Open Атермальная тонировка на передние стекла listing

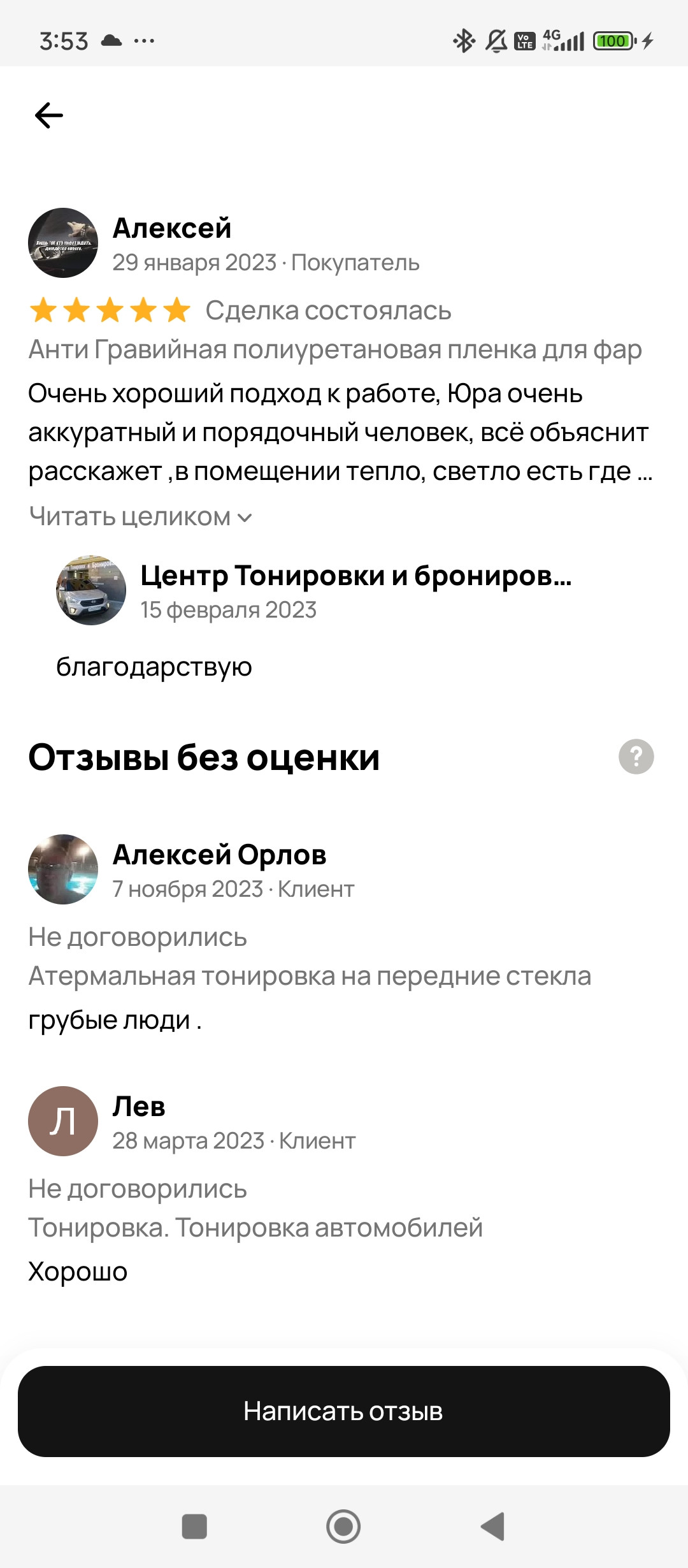coord(310,976)
